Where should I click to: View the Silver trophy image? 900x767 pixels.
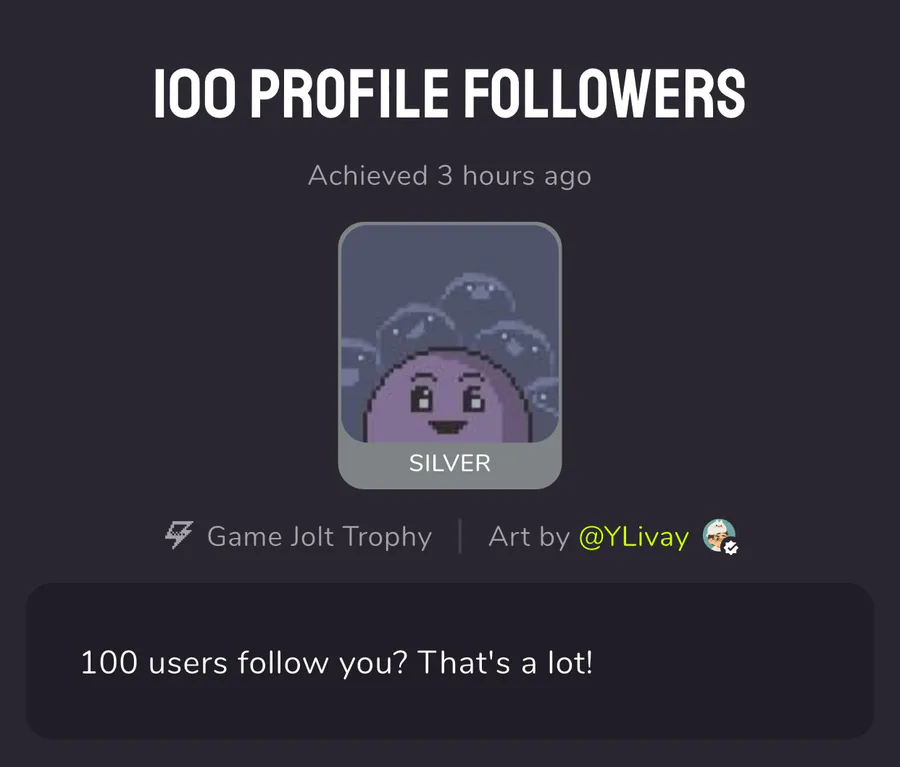tap(449, 355)
